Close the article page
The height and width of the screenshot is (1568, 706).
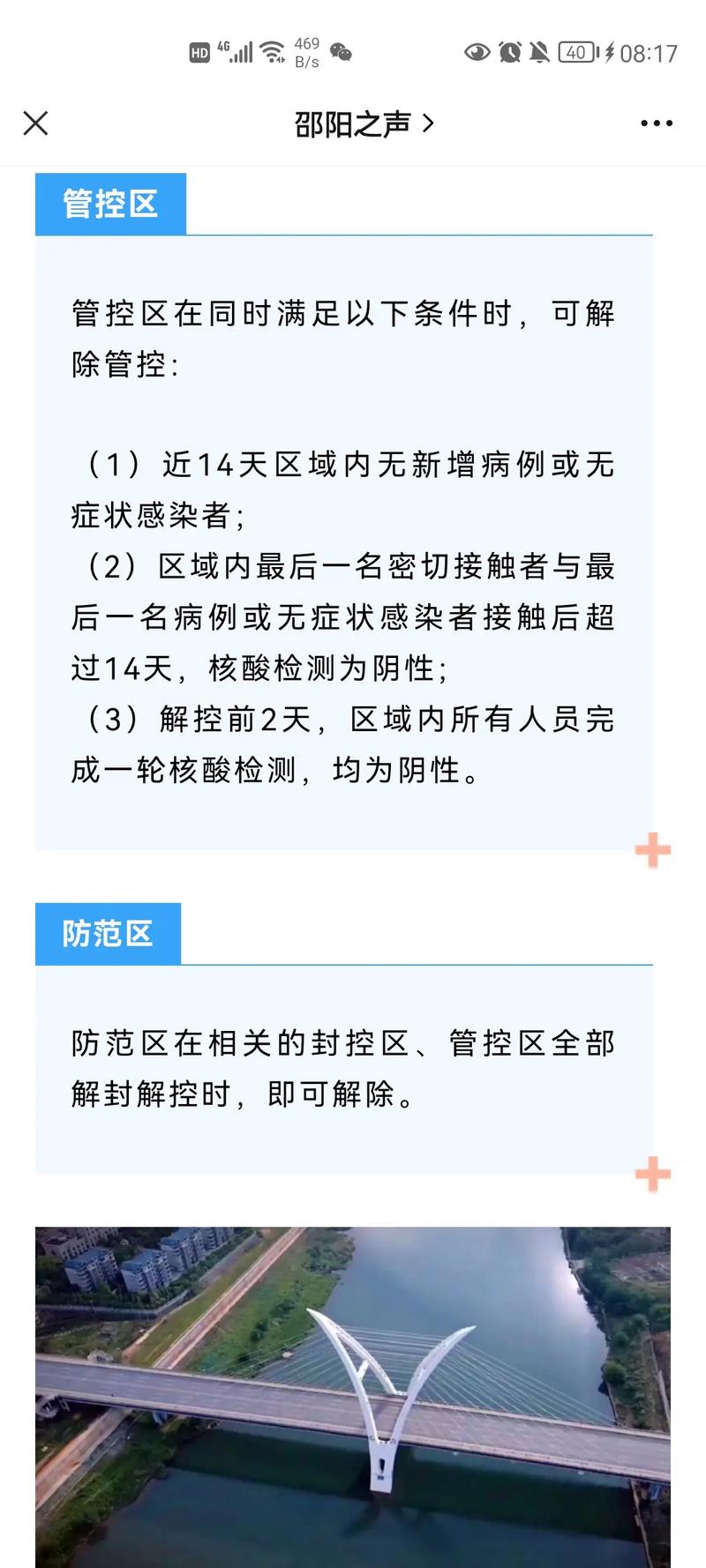coord(35,123)
